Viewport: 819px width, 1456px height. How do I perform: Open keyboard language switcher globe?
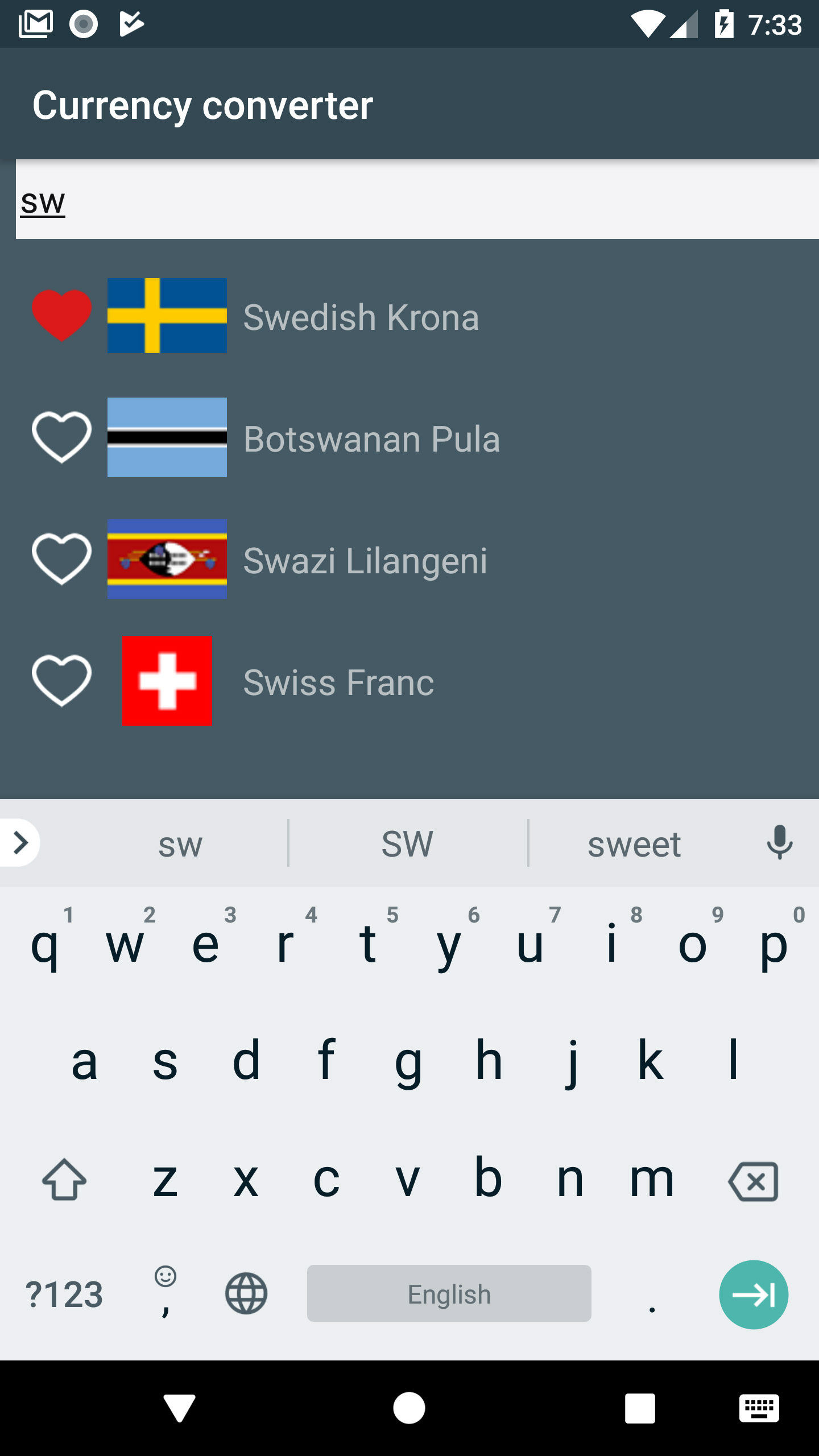(x=246, y=1293)
